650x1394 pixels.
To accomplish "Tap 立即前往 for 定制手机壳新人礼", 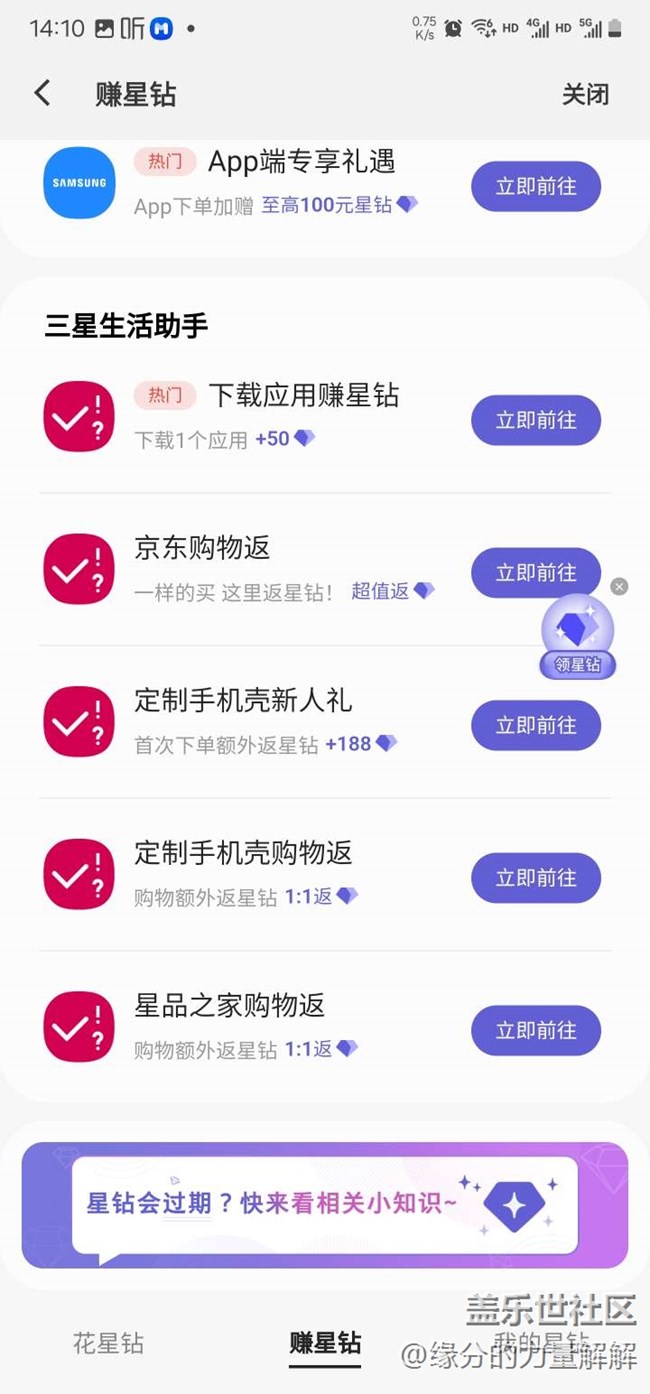I will (536, 726).
